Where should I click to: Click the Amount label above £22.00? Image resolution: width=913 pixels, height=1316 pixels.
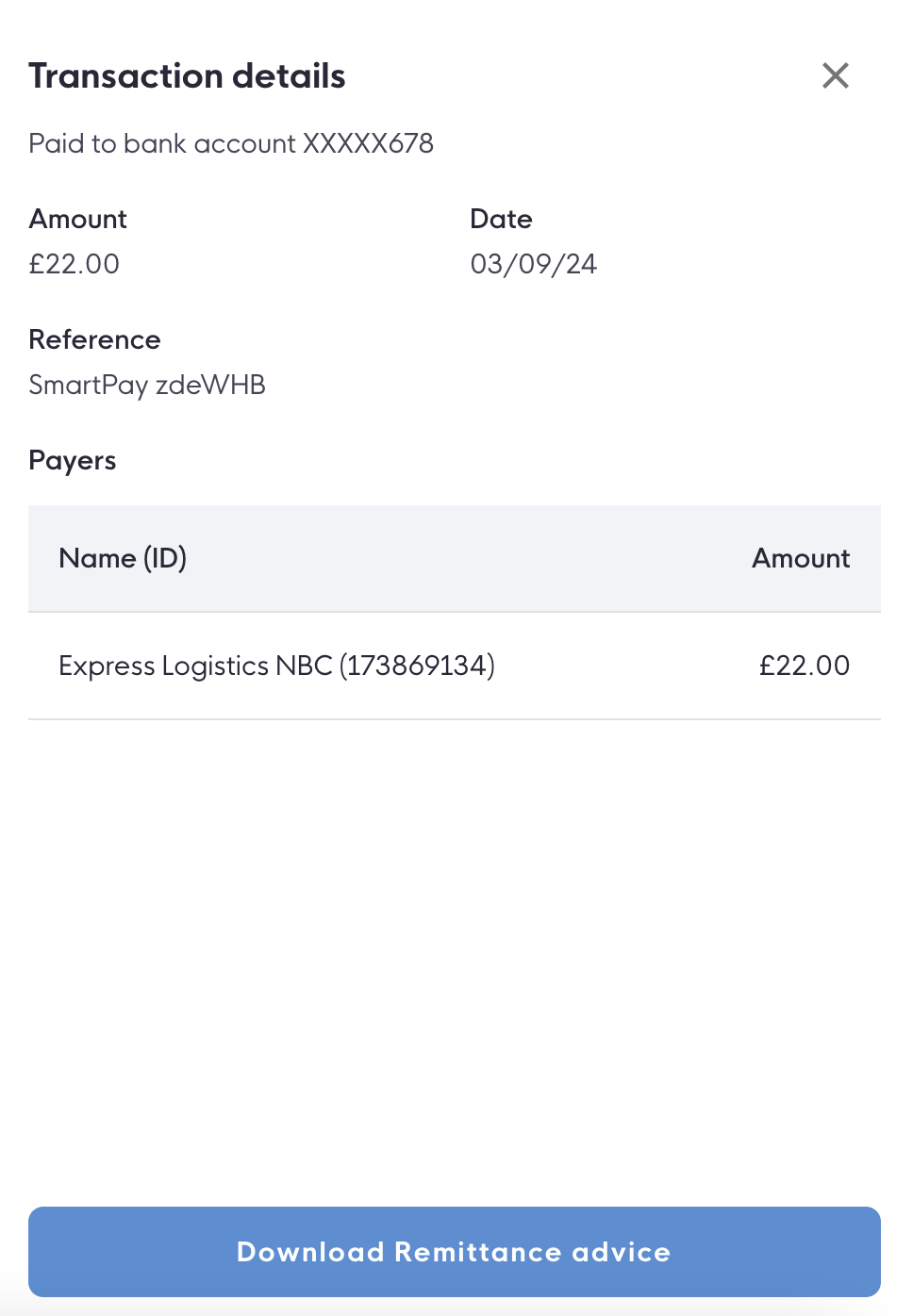coord(77,219)
